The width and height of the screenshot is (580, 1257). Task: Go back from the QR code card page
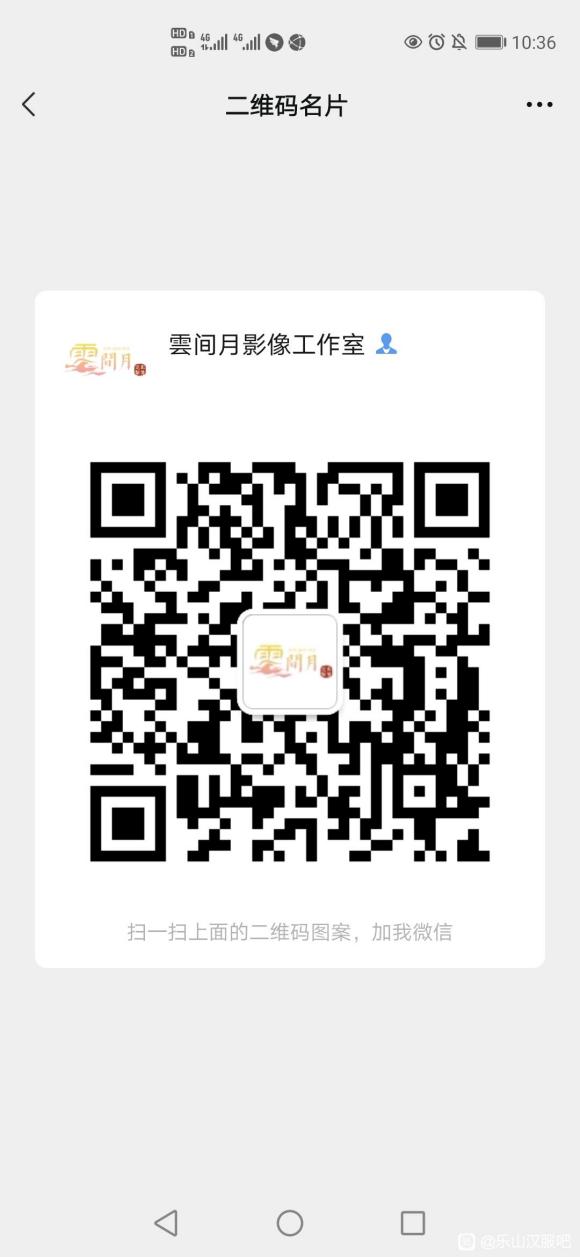coord(29,104)
